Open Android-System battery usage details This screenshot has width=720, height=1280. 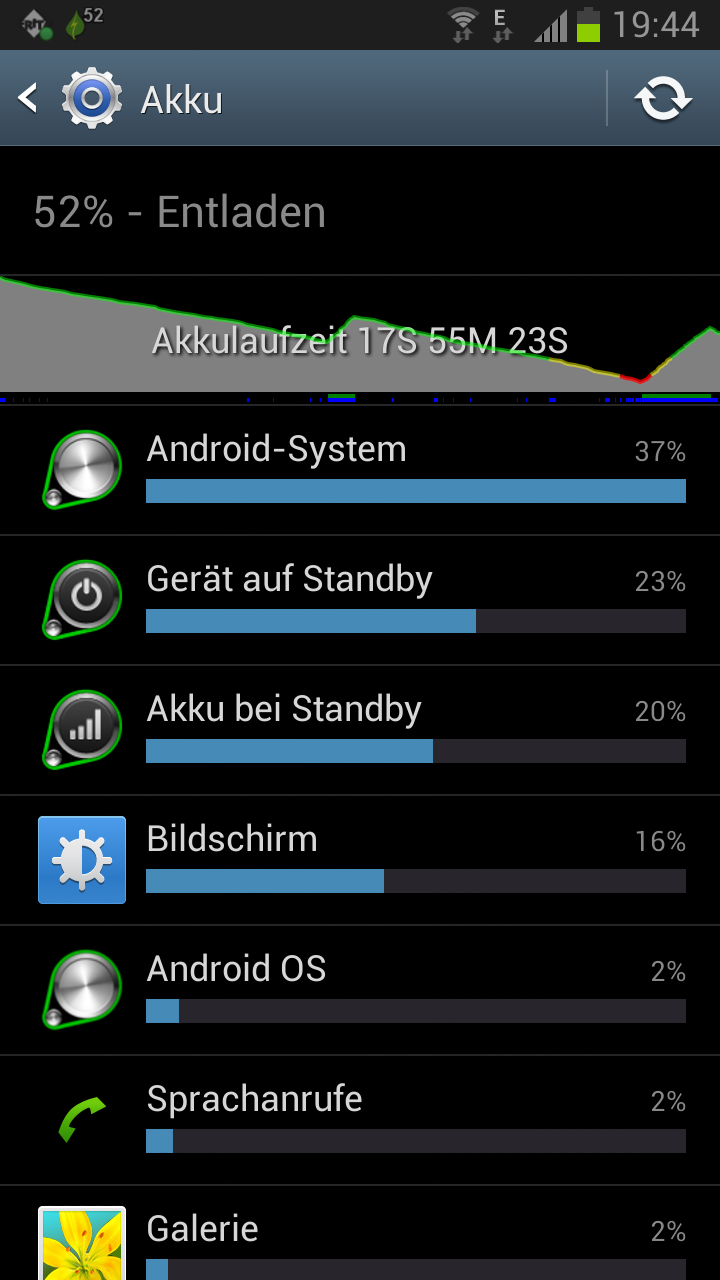coord(360,470)
